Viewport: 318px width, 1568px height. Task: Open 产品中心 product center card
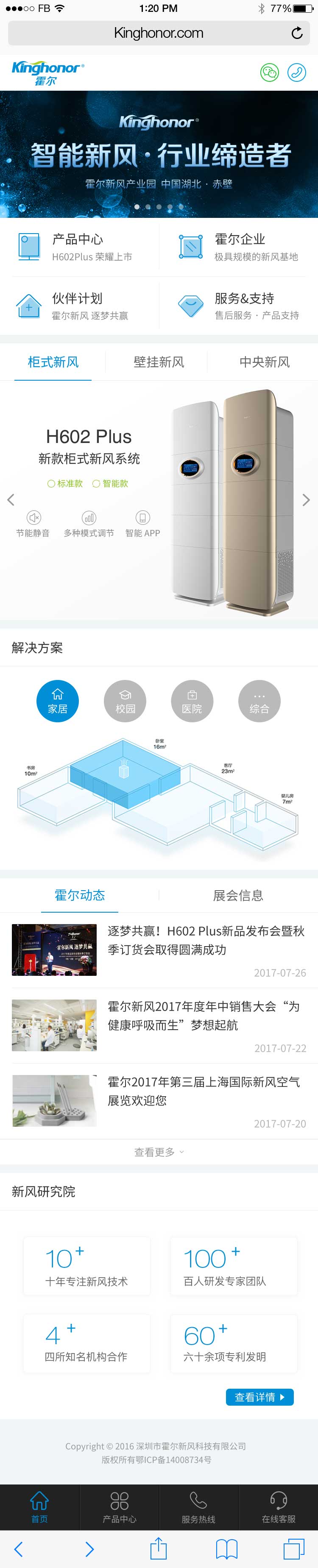tap(79, 247)
